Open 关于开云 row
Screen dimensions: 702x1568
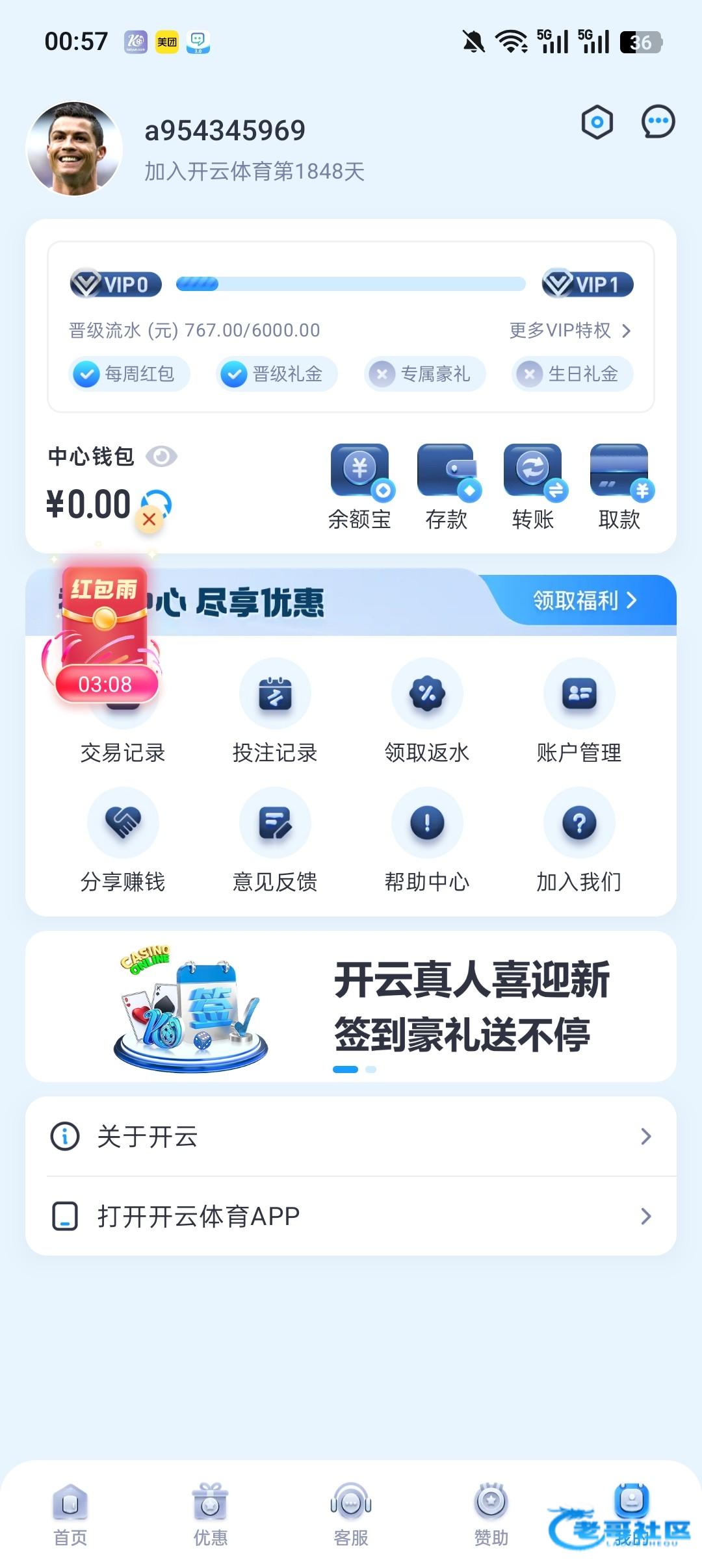(x=351, y=1137)
